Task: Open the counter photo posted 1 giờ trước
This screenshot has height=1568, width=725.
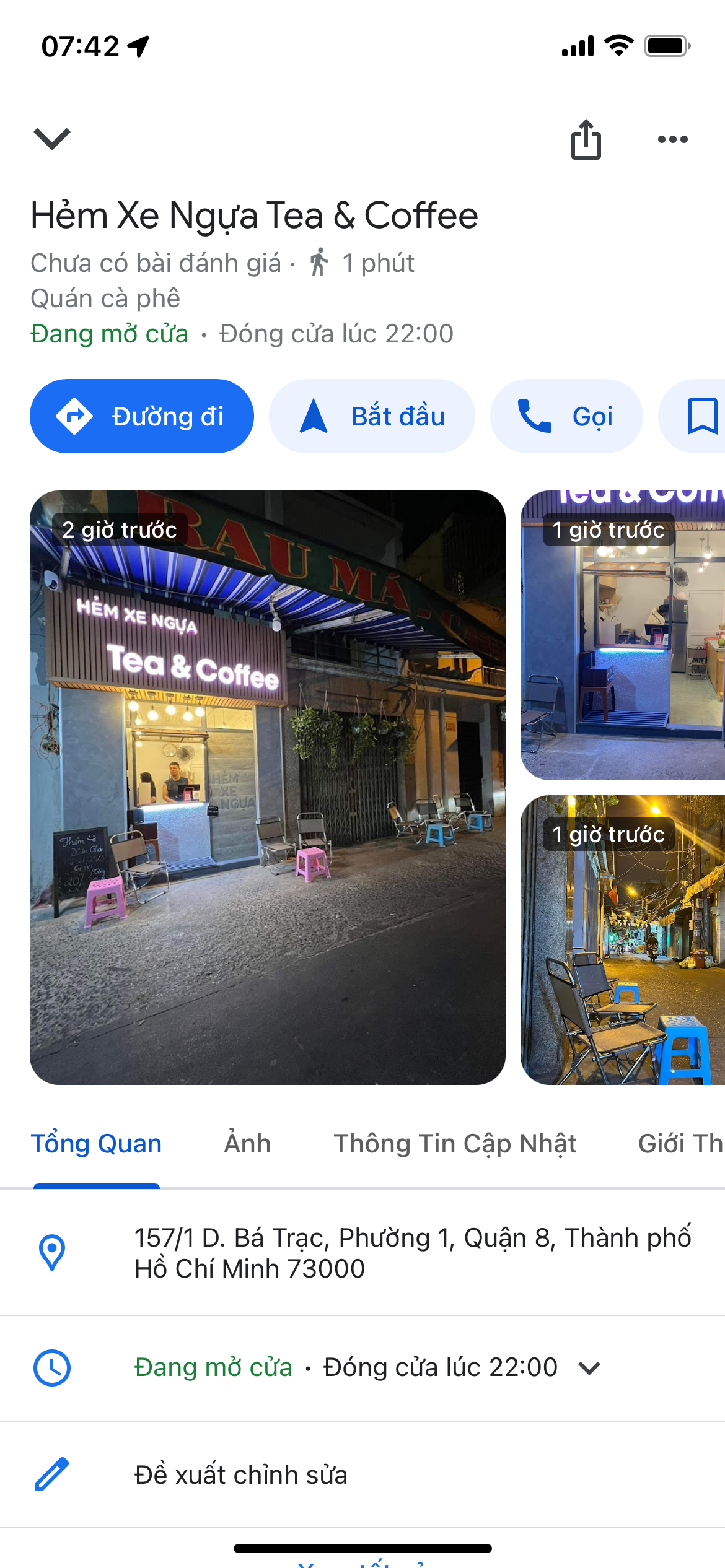Action: (622, 635)
